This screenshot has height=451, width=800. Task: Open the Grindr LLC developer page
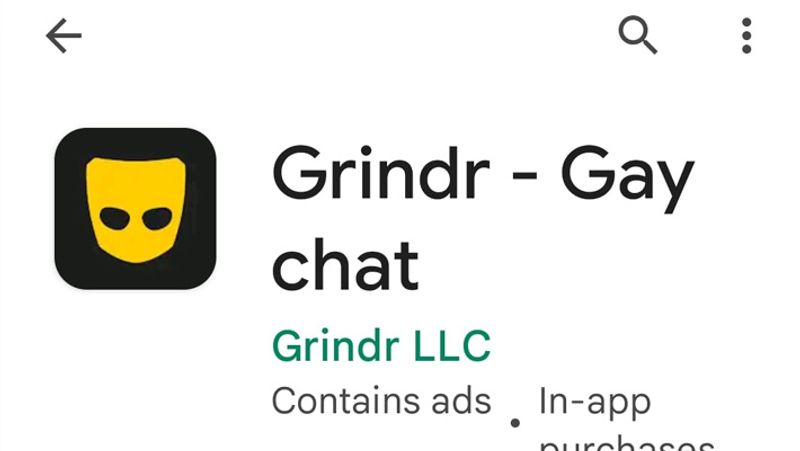point(381,346)
